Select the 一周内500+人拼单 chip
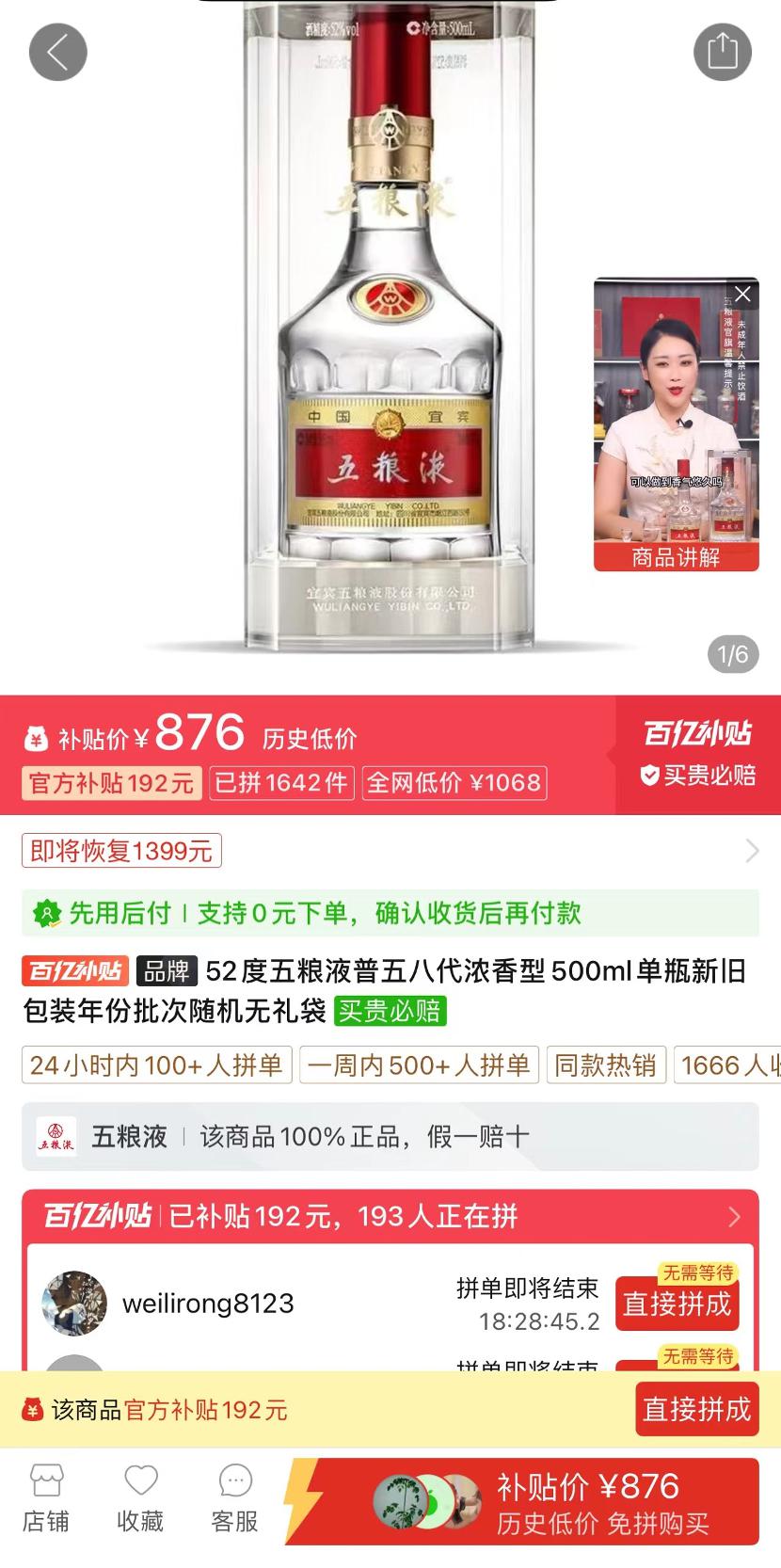 pos(419,1064)
